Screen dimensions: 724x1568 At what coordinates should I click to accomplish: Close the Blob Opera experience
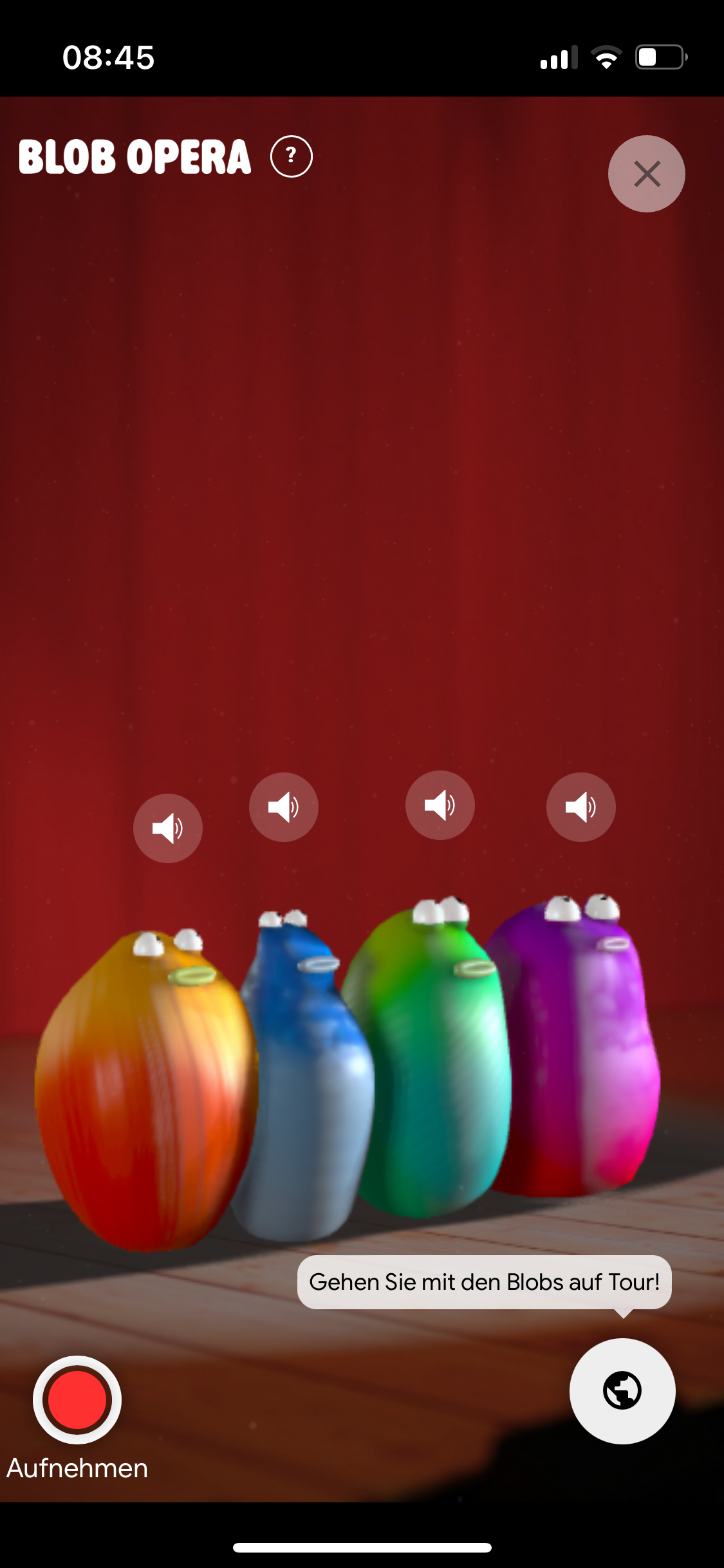coord(646,174)
